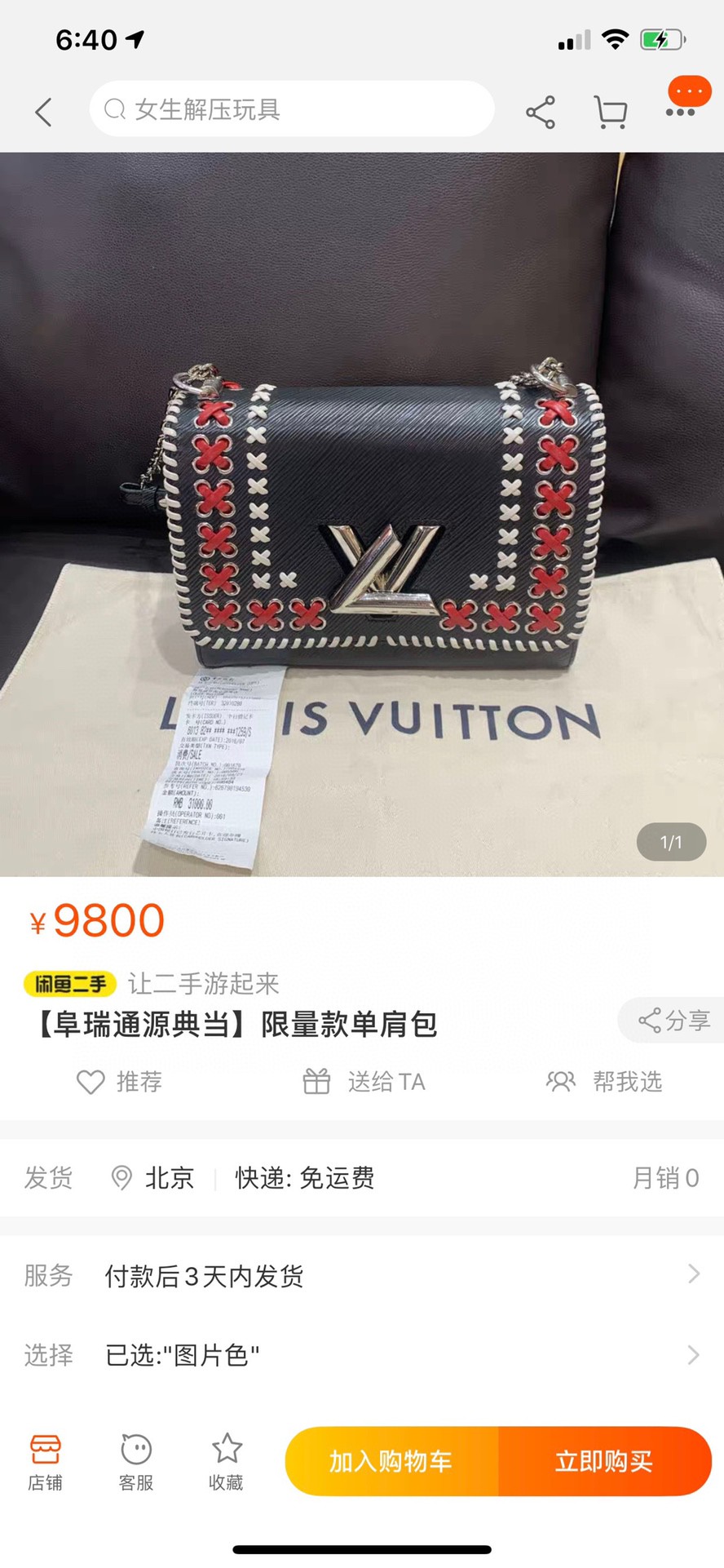Image resolution: width=724 pixels, height=1568 pixels.
Task: Tap the 分享 share button beside title
Action: click(x=673, y=1020)
